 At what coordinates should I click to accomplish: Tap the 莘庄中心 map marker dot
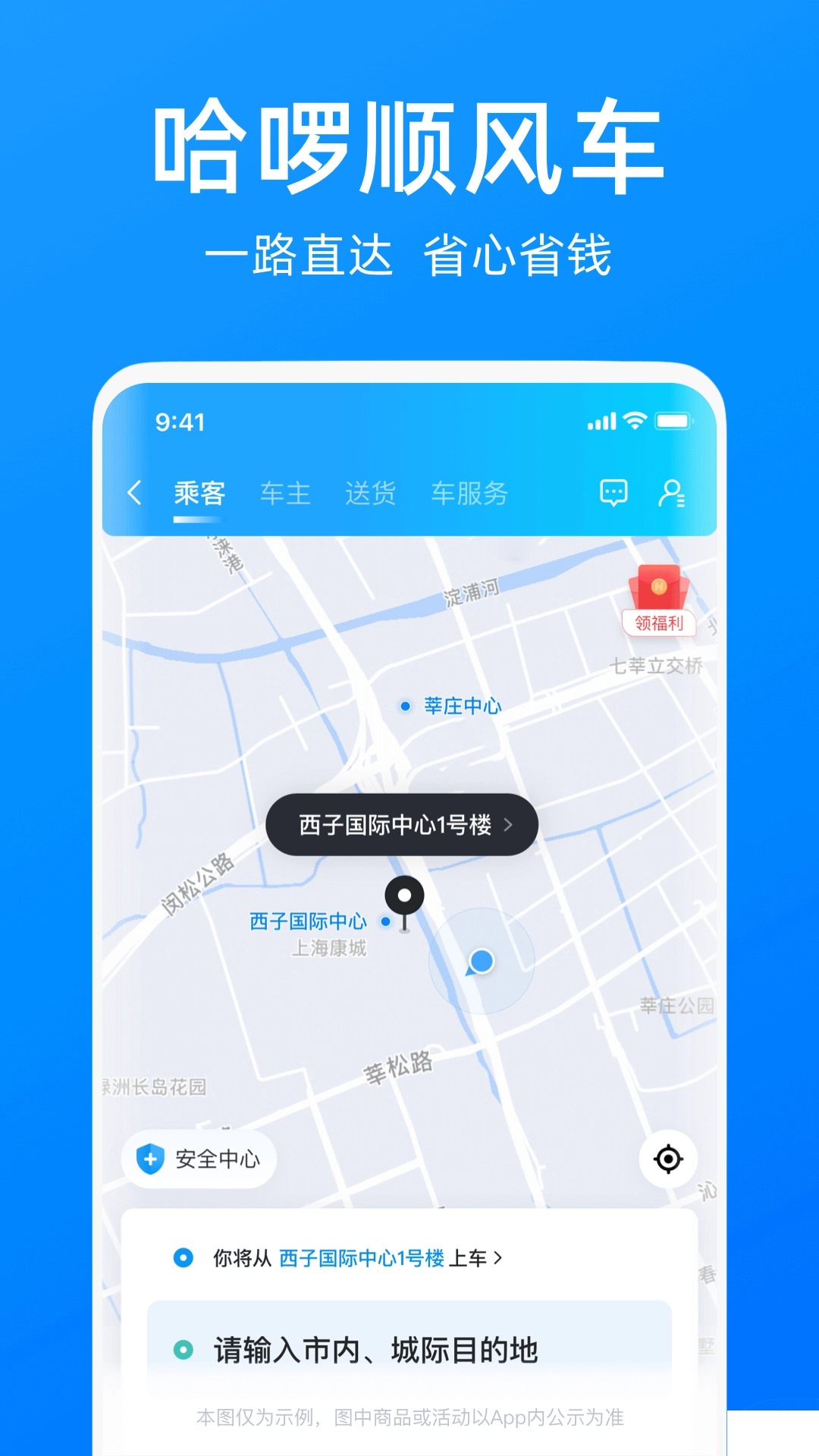pos(406,704)
